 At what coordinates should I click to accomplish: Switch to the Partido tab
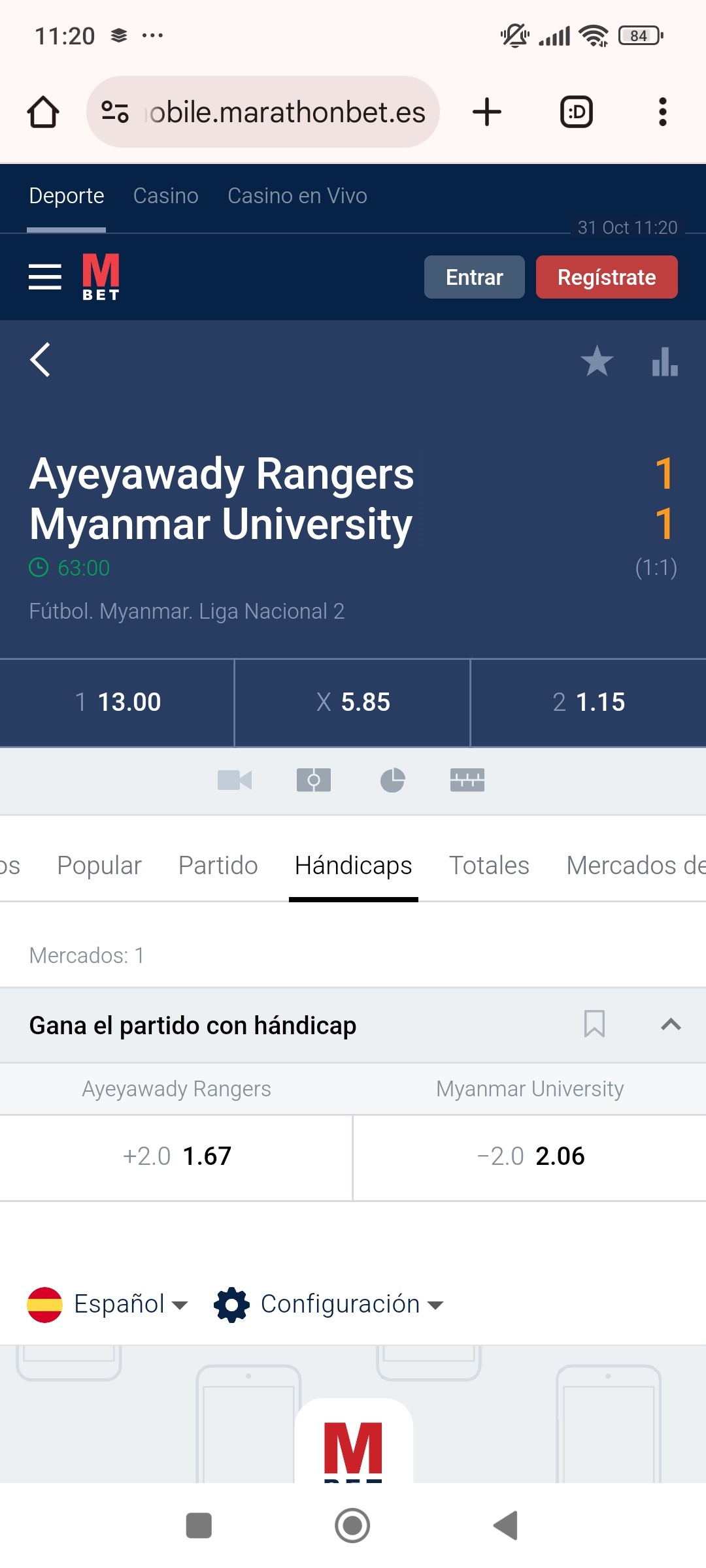point(218,865)
